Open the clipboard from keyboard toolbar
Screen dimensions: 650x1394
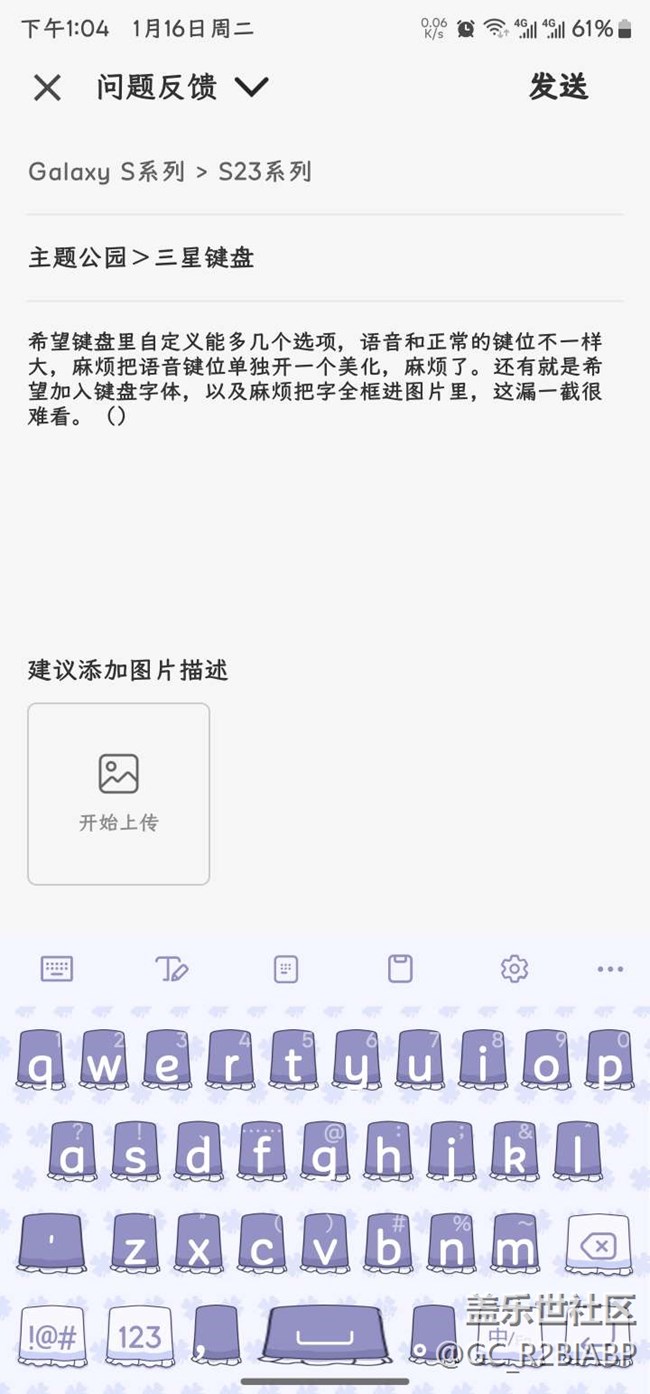pyautogui.click(x=400, y=968)
